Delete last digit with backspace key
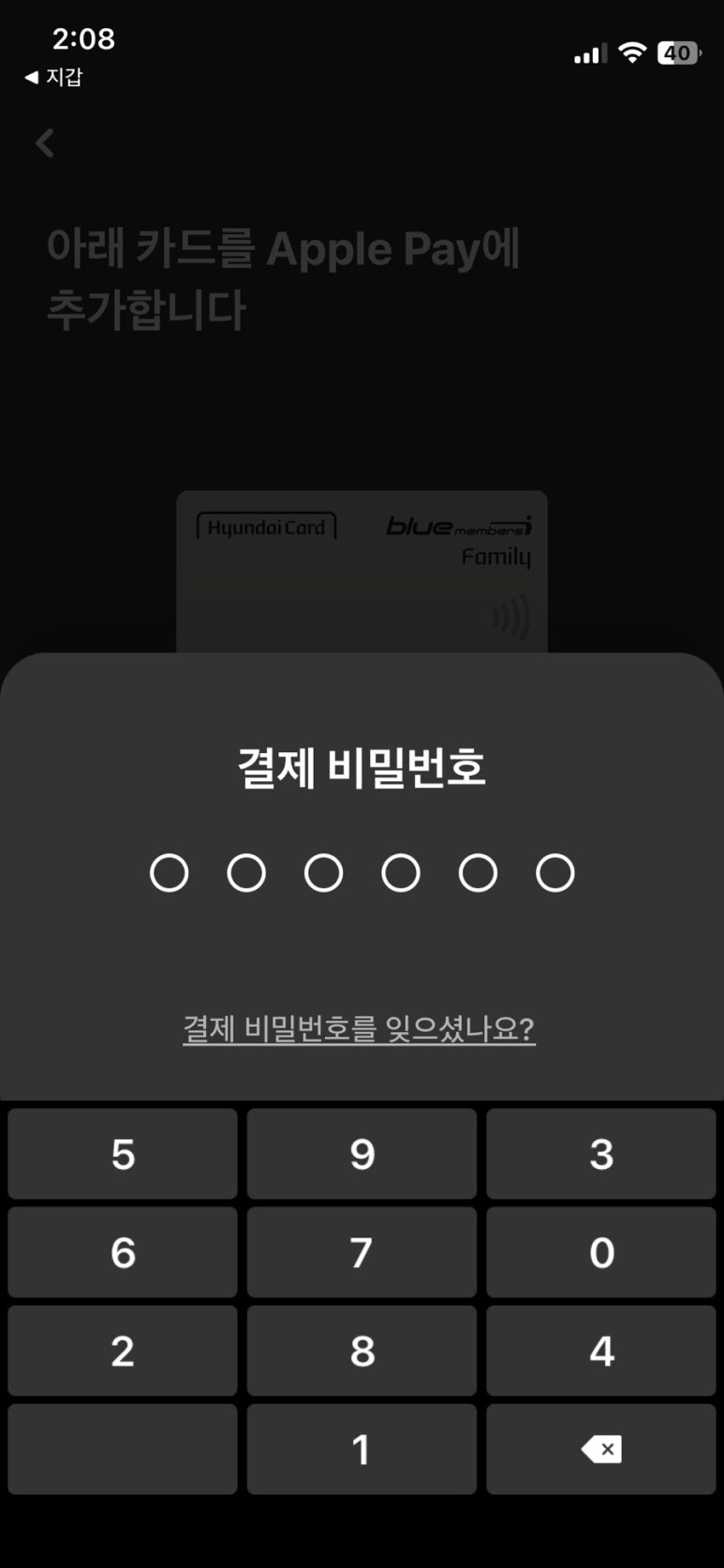This screenshot has height=1568, width=724. click(x=600, y=1449)
